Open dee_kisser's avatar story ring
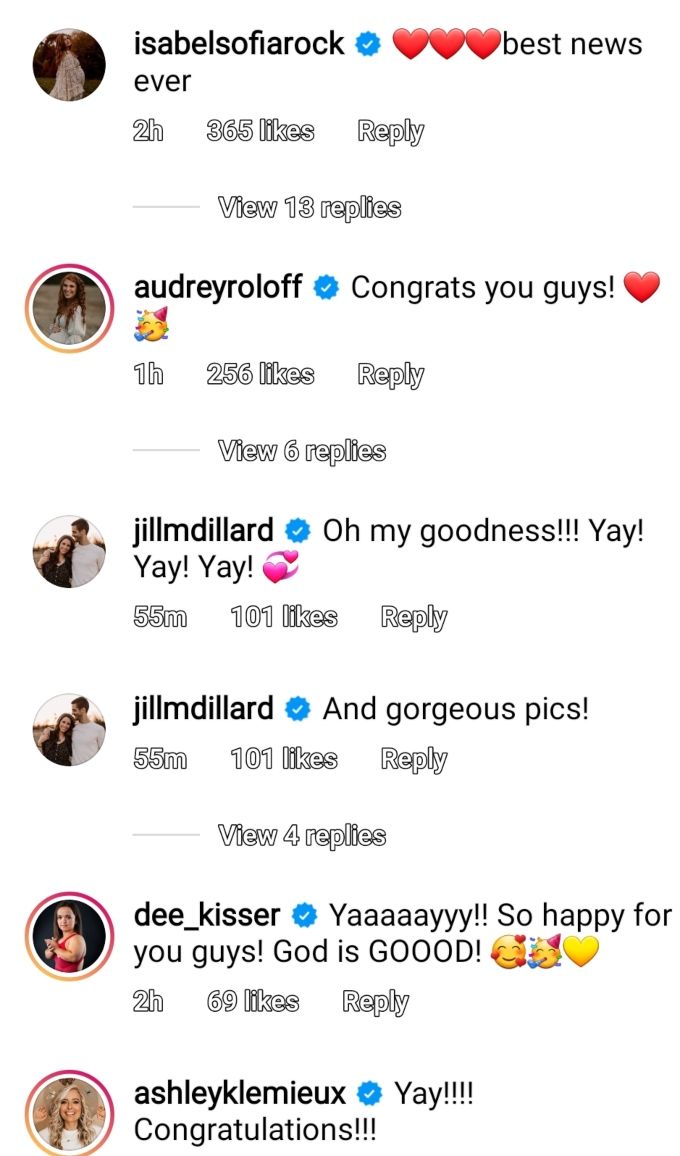680x1156 pixels. coord(69,936)
